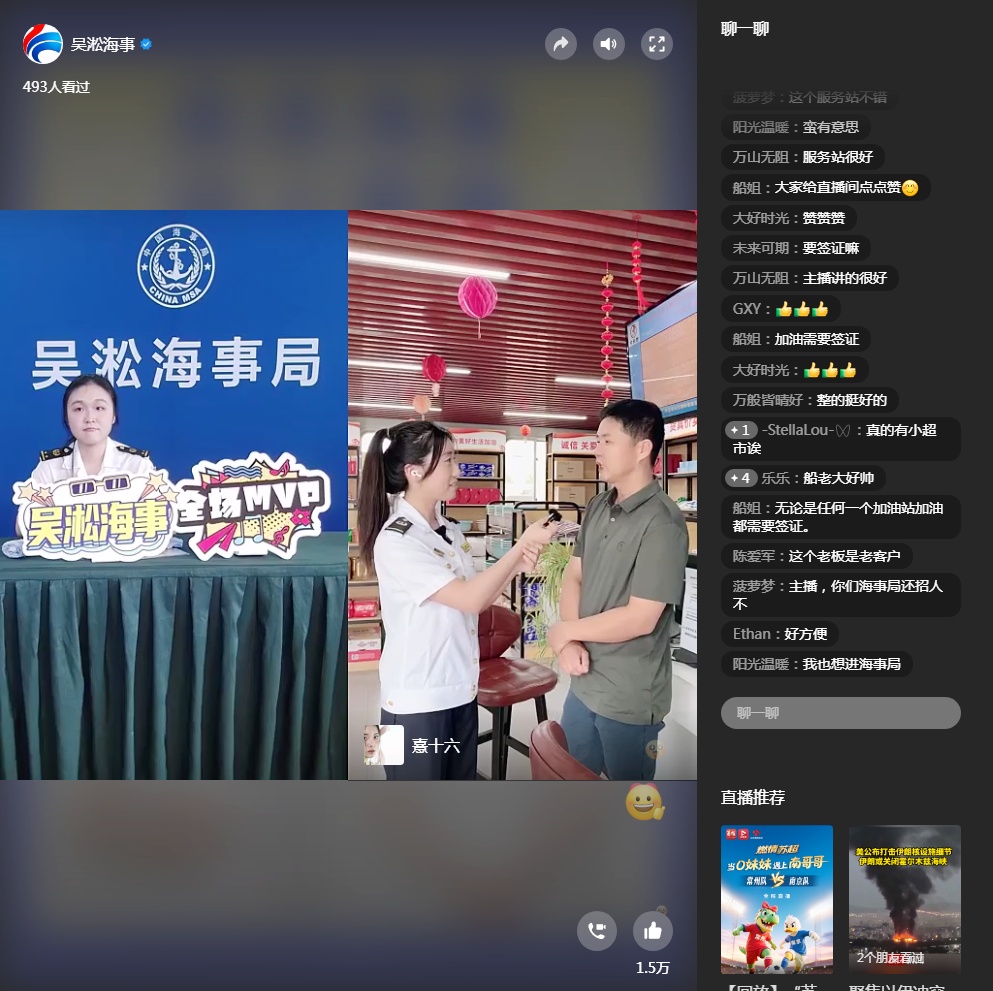Tap the video call link icon
The image size is (993, 991).
click(x=597, y=931)
